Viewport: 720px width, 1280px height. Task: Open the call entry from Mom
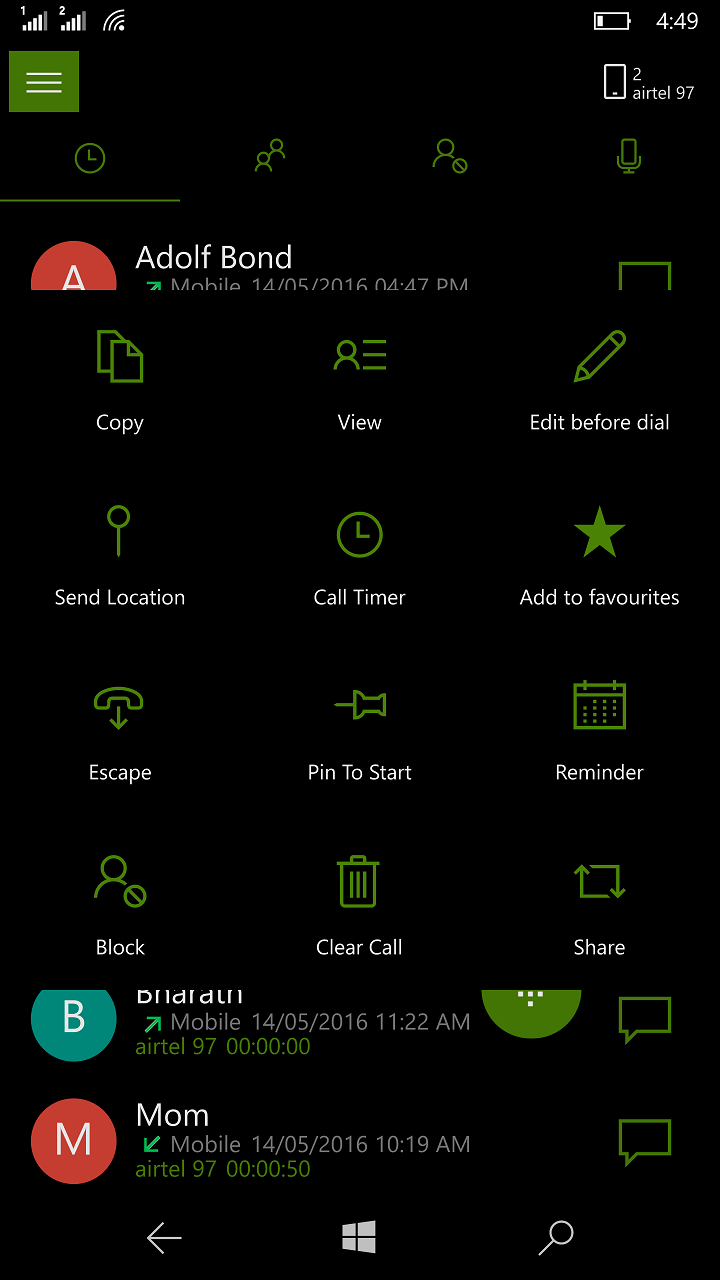[300, 1142]
